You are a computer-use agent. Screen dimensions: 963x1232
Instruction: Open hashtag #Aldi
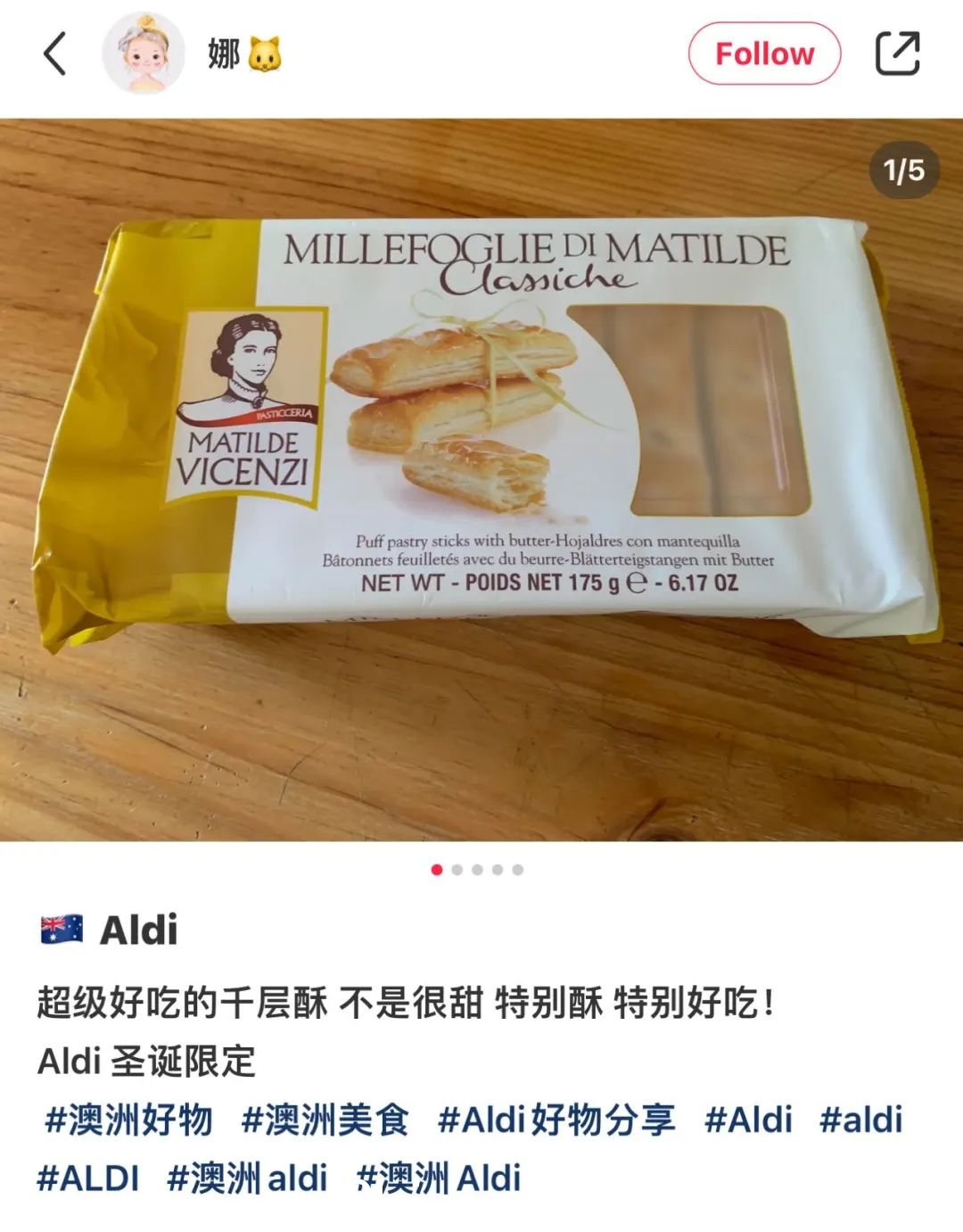point(748,1120)
